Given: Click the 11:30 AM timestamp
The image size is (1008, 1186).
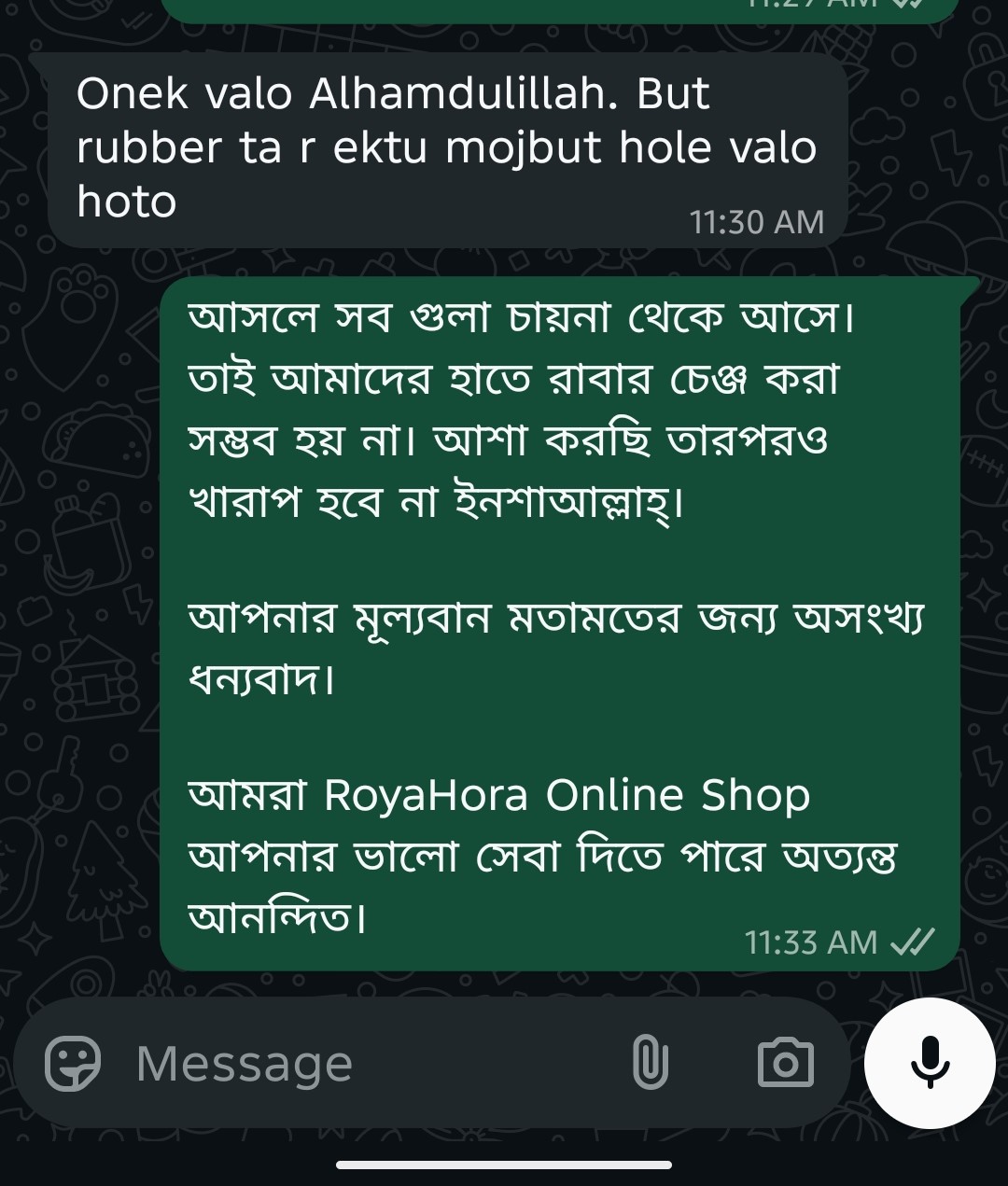Looking at the screenshot, I should (x=757, y=221).
